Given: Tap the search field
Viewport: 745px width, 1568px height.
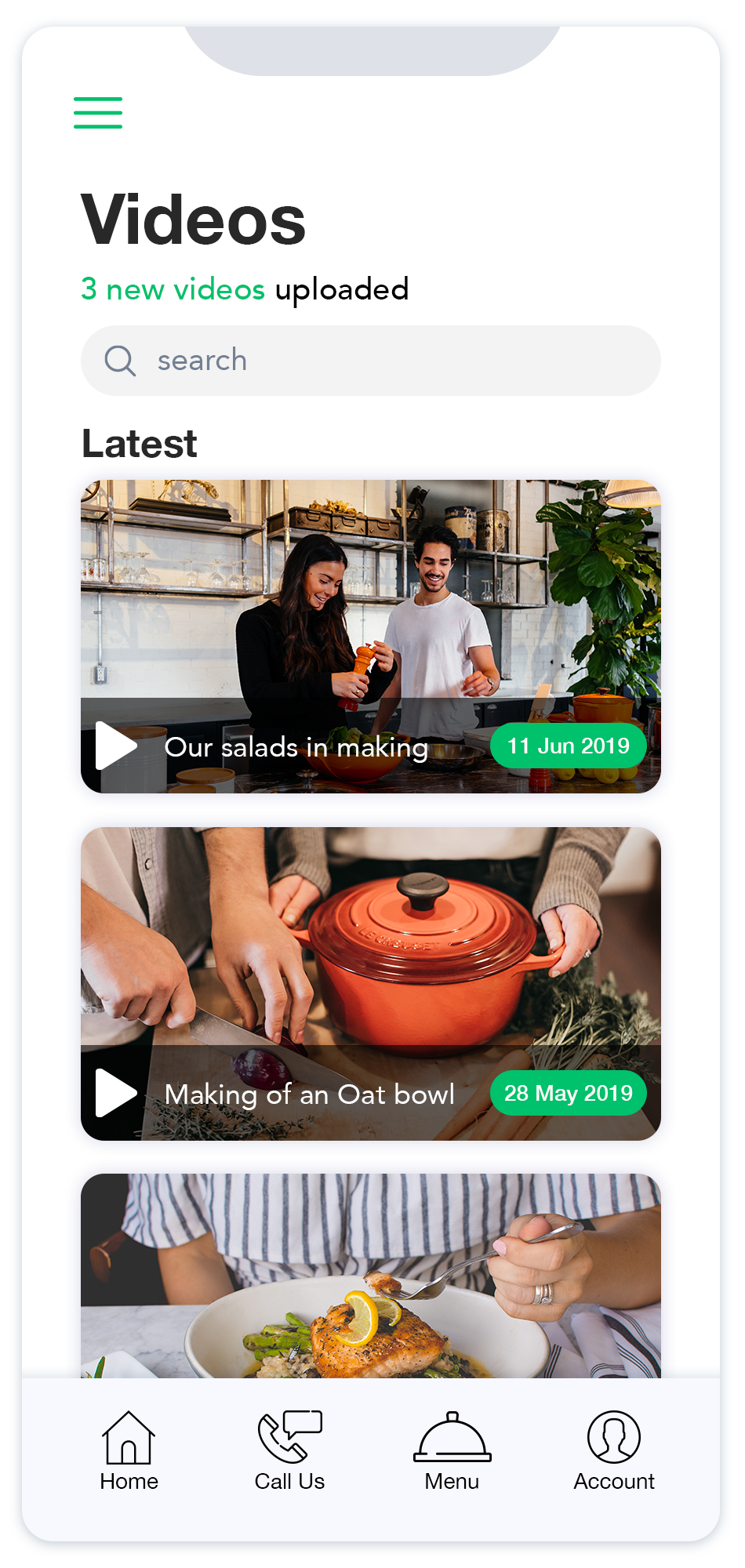Looking at the screenshot, I should click(x=370, y=361).
